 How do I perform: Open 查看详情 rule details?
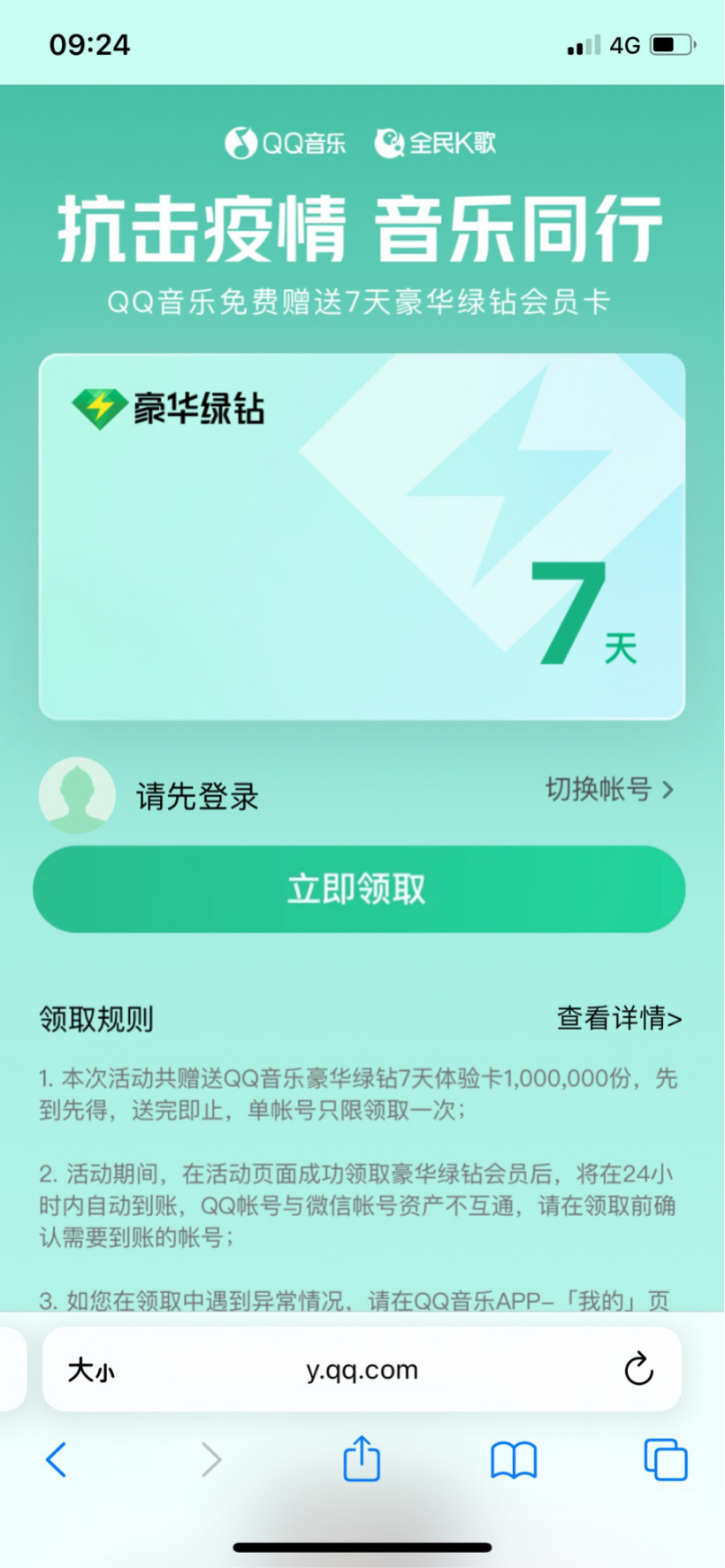619,1018
